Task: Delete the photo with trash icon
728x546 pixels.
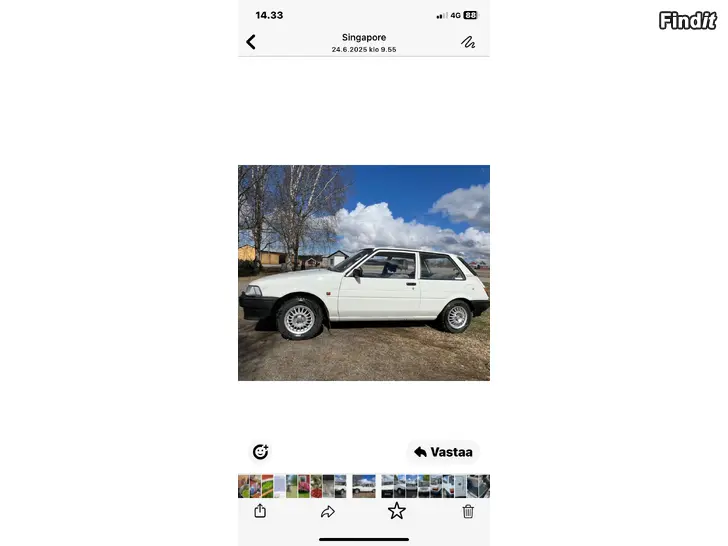Action: (x=468, y=511)
